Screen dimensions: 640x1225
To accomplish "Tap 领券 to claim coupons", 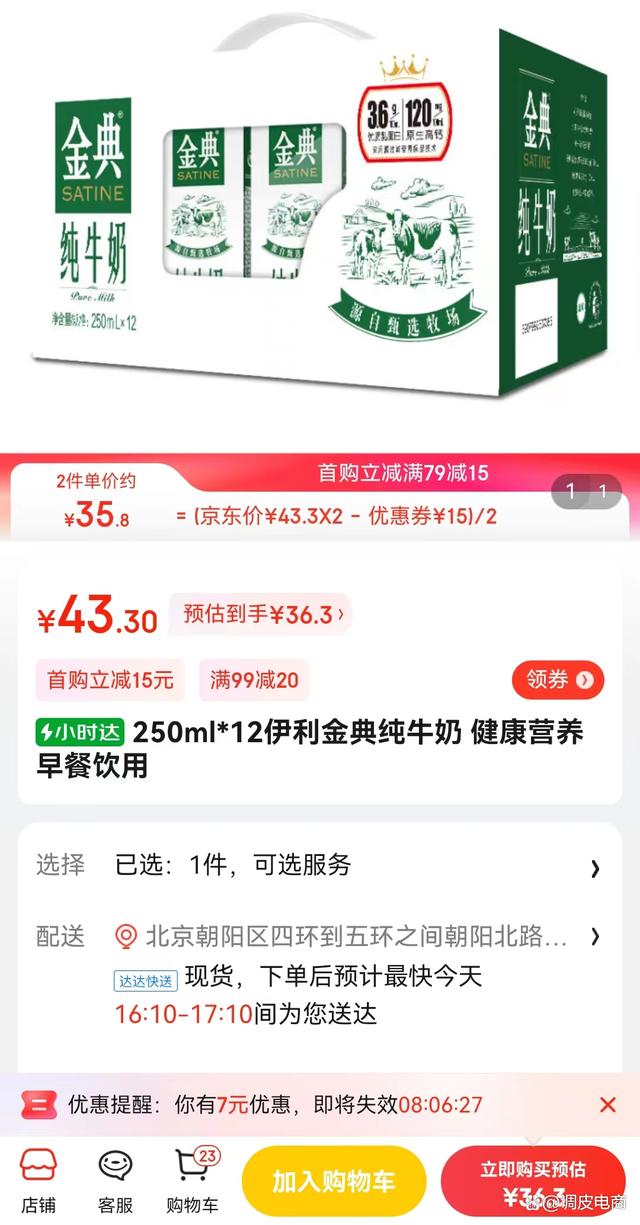I will pos(558,680).
